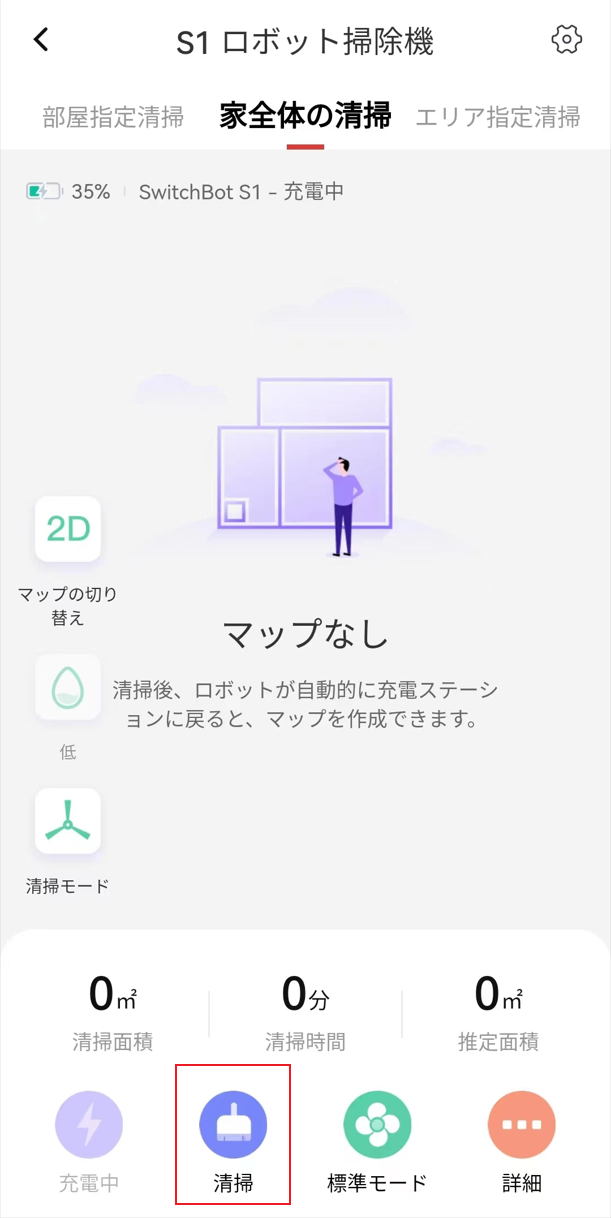Screen dimensions: 611x1218
Task: Tap the 充電中 charging button
Action: 89,1126
